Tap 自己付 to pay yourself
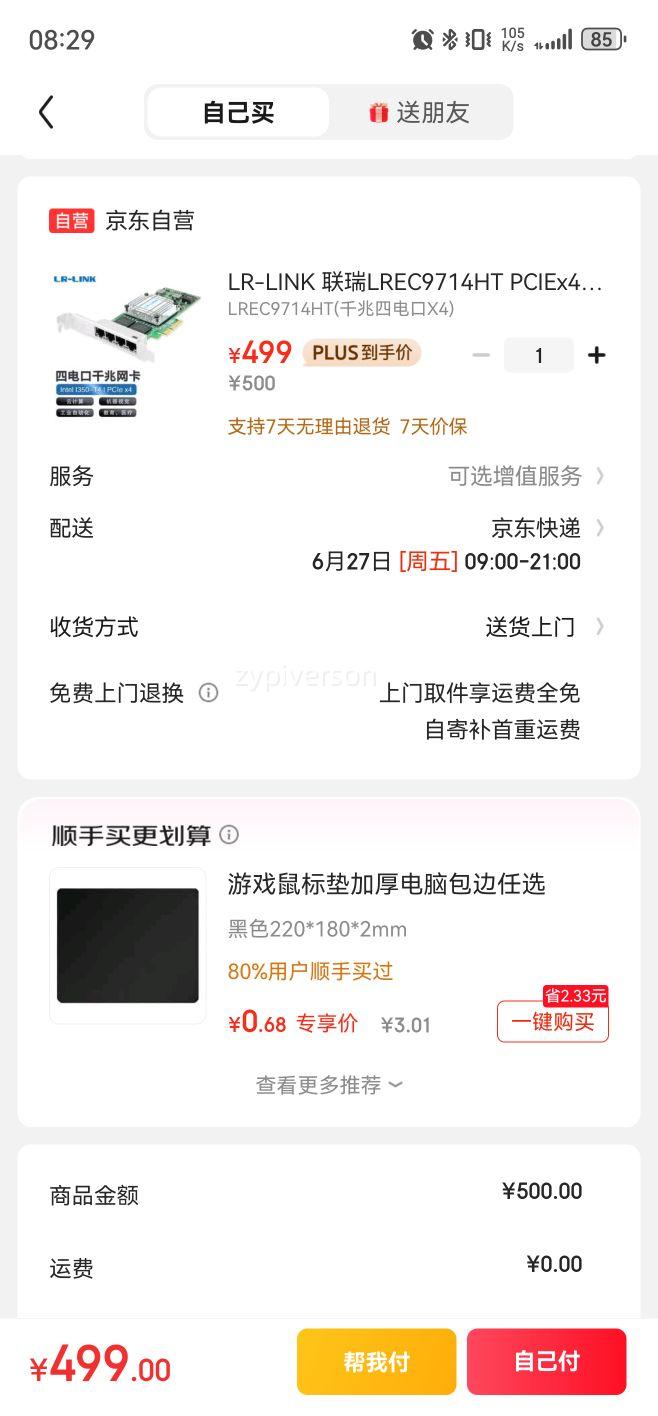 [x=547, y=1361]
